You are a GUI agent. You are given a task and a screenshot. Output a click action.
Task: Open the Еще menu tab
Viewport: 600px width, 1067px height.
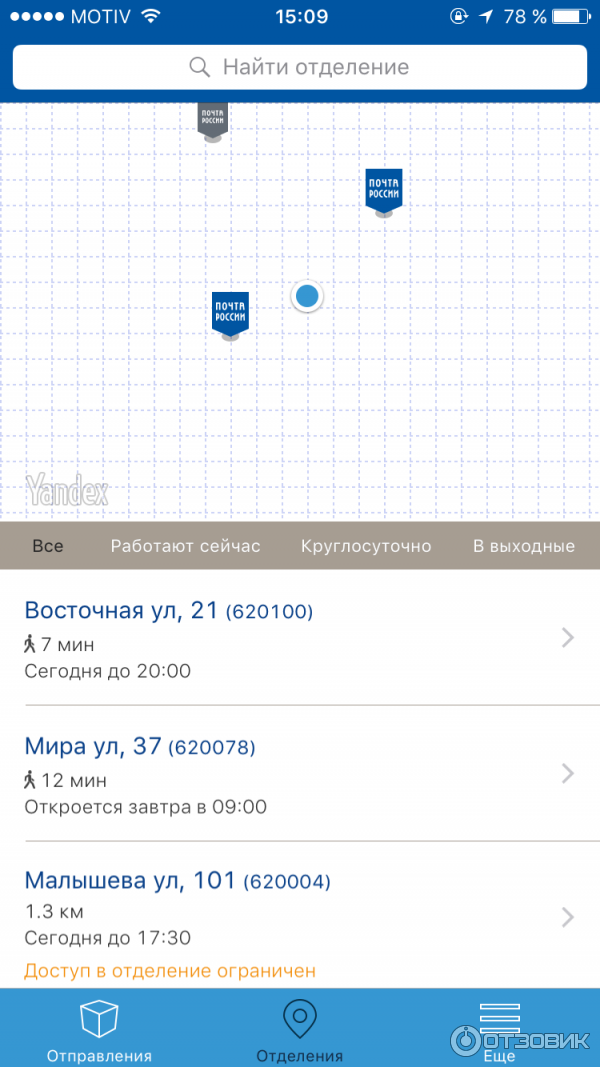499,1030
